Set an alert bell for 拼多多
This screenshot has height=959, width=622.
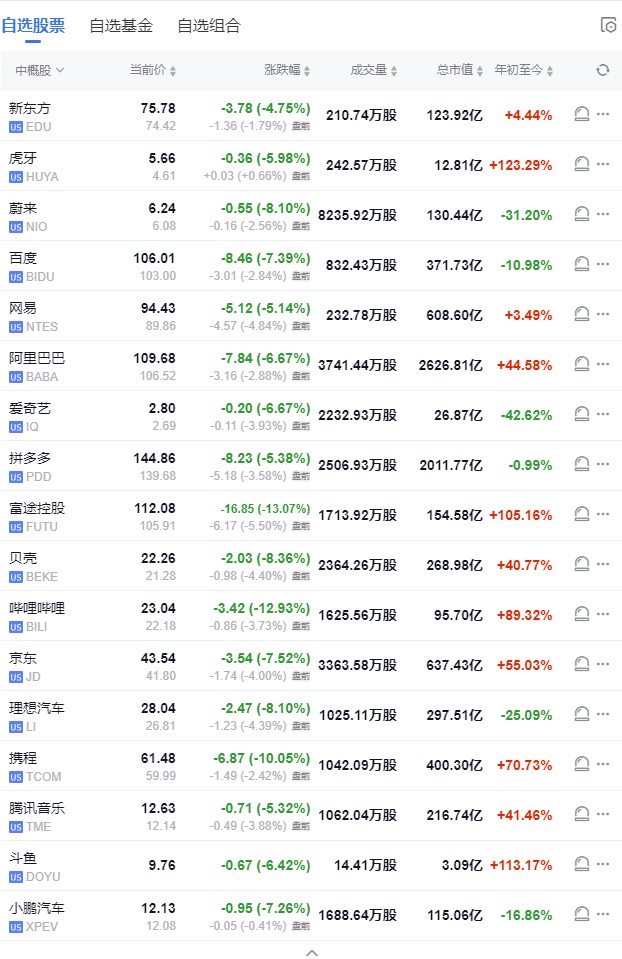(582, 465)
